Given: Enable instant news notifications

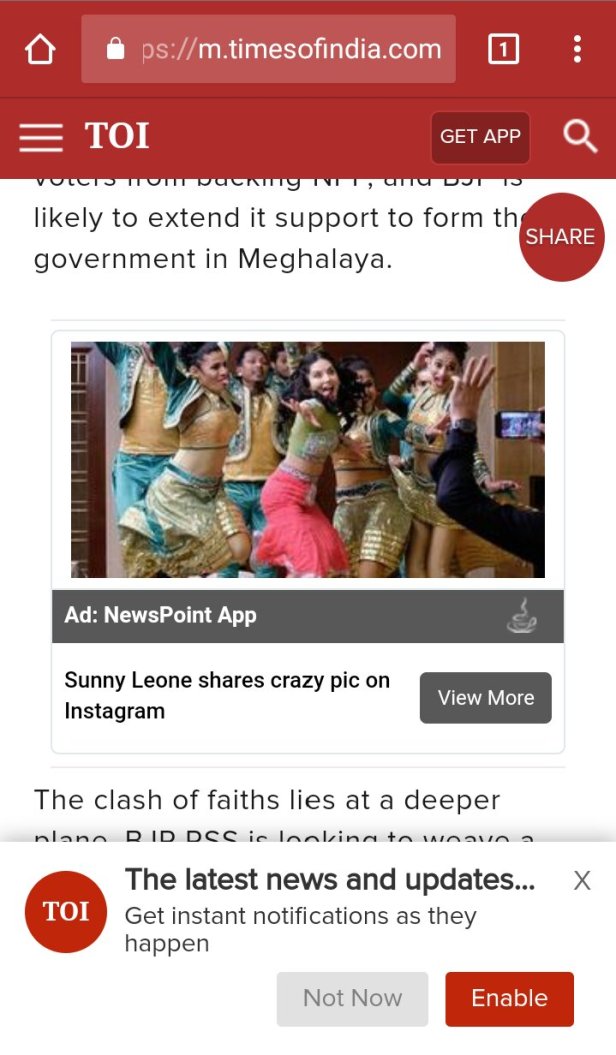Looking at the screenshot, I should pyautogui.click(x=509, y=998).
